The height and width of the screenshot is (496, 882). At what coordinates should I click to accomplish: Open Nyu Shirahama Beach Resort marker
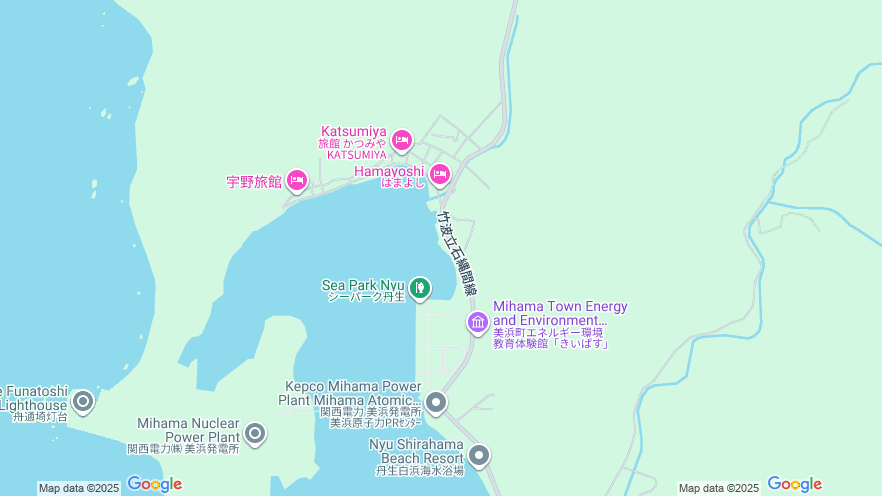(x=479, y=456)
